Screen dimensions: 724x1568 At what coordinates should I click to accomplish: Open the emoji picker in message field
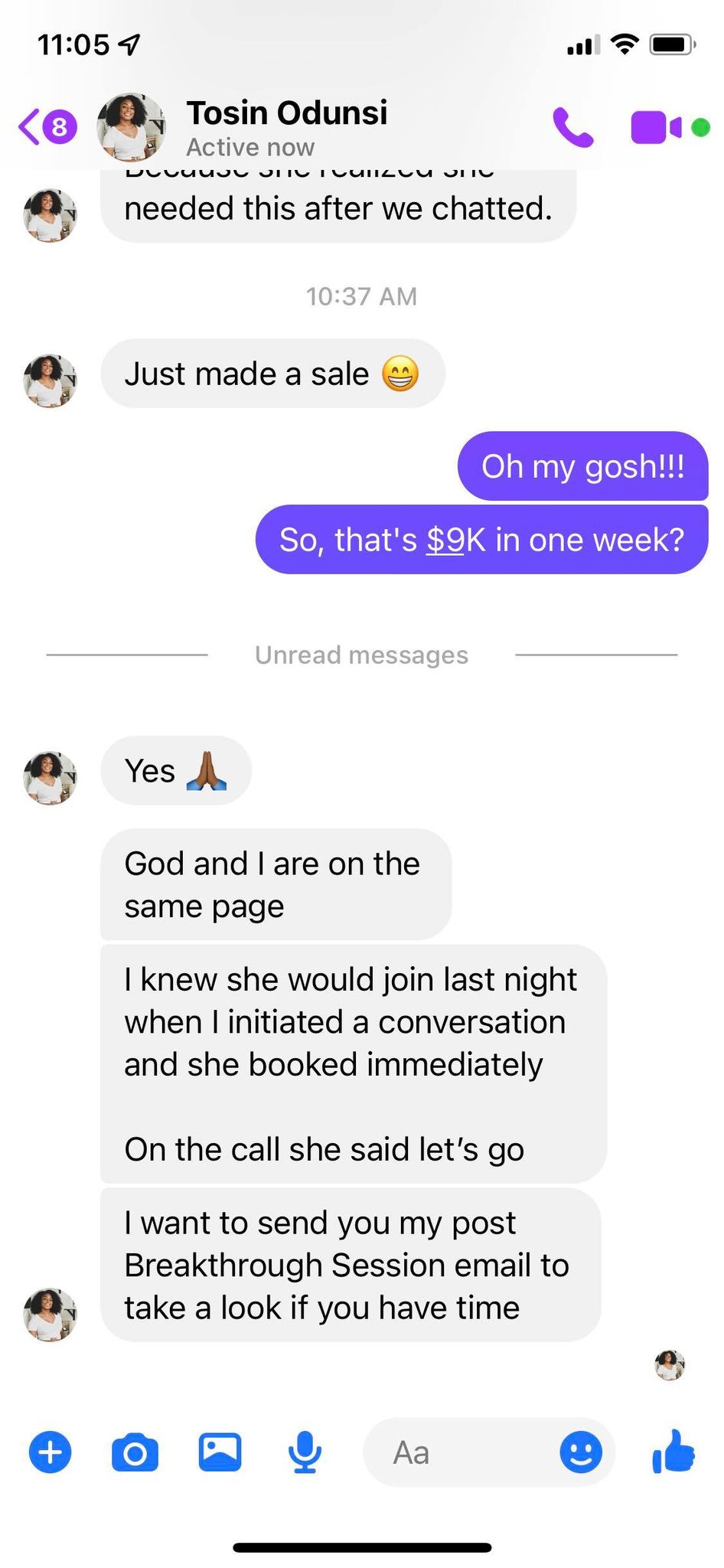581,1452
